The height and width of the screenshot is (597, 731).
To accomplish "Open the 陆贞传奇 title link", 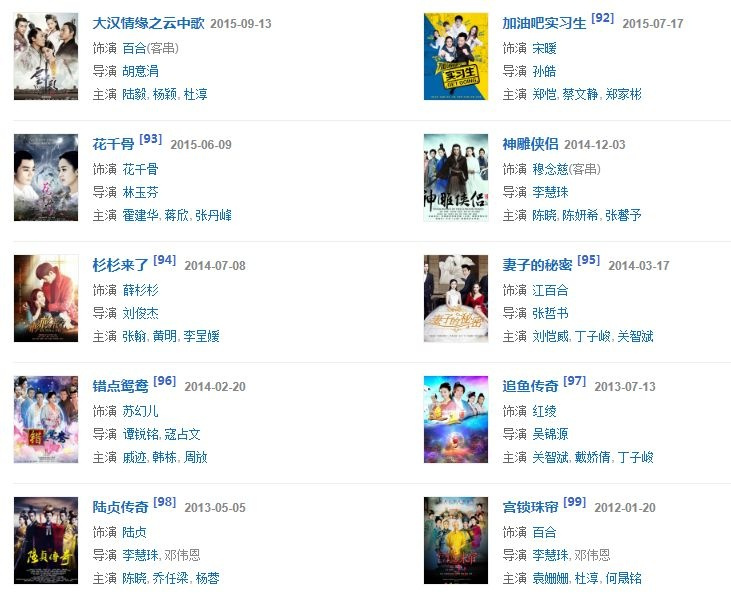I will tap(120, 507).
